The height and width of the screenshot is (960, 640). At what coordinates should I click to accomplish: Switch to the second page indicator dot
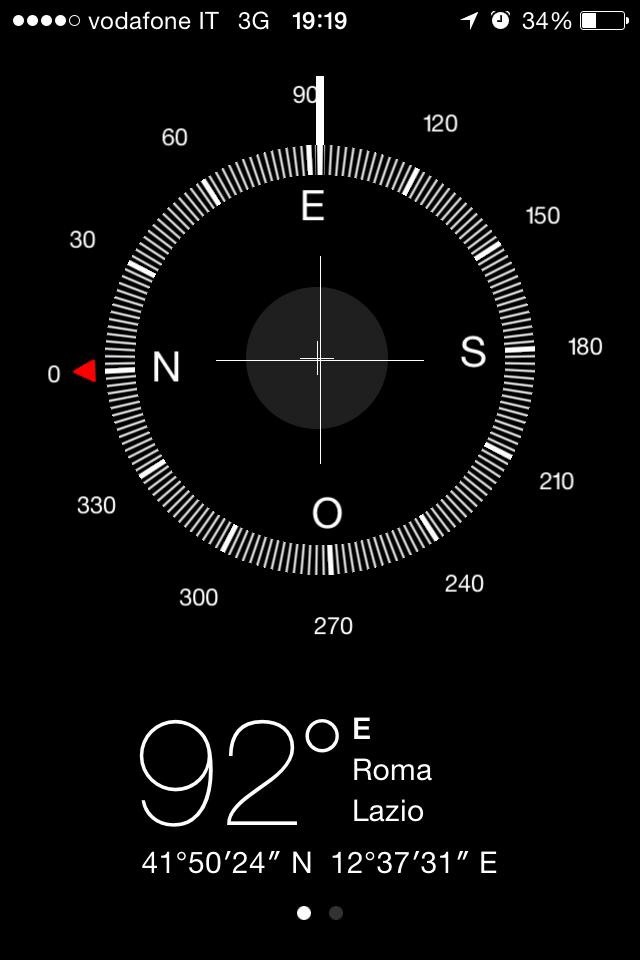[336, 913]
